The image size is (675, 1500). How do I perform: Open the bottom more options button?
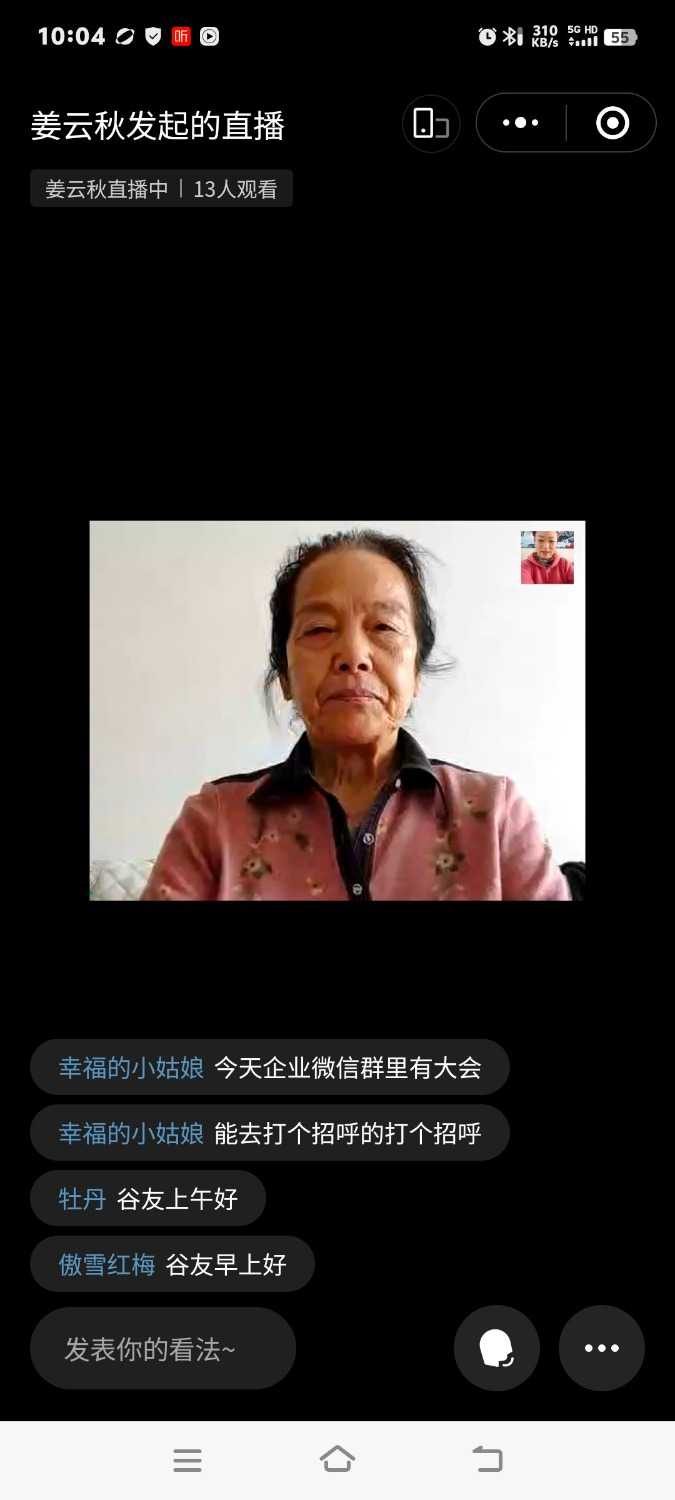point(601,1348)
